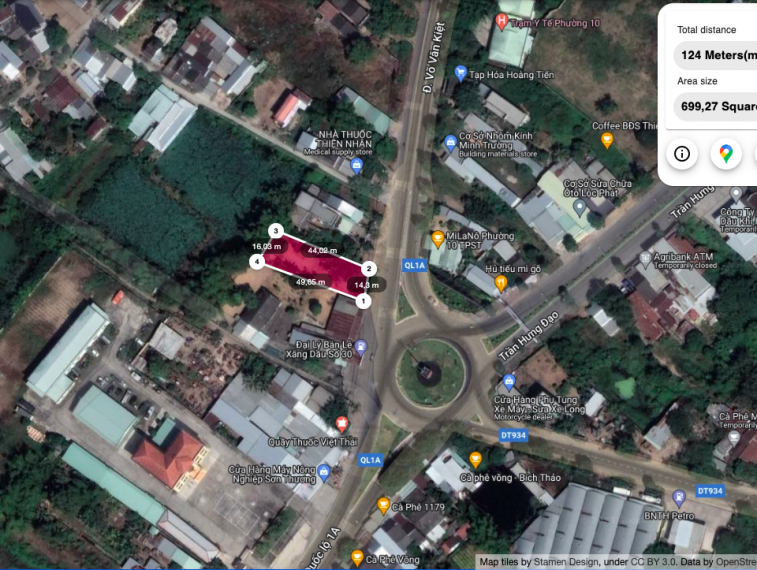This screenshot has width=757, height=570.
Task: Select measurement point 4 on the map
Action: coord(257,262)
